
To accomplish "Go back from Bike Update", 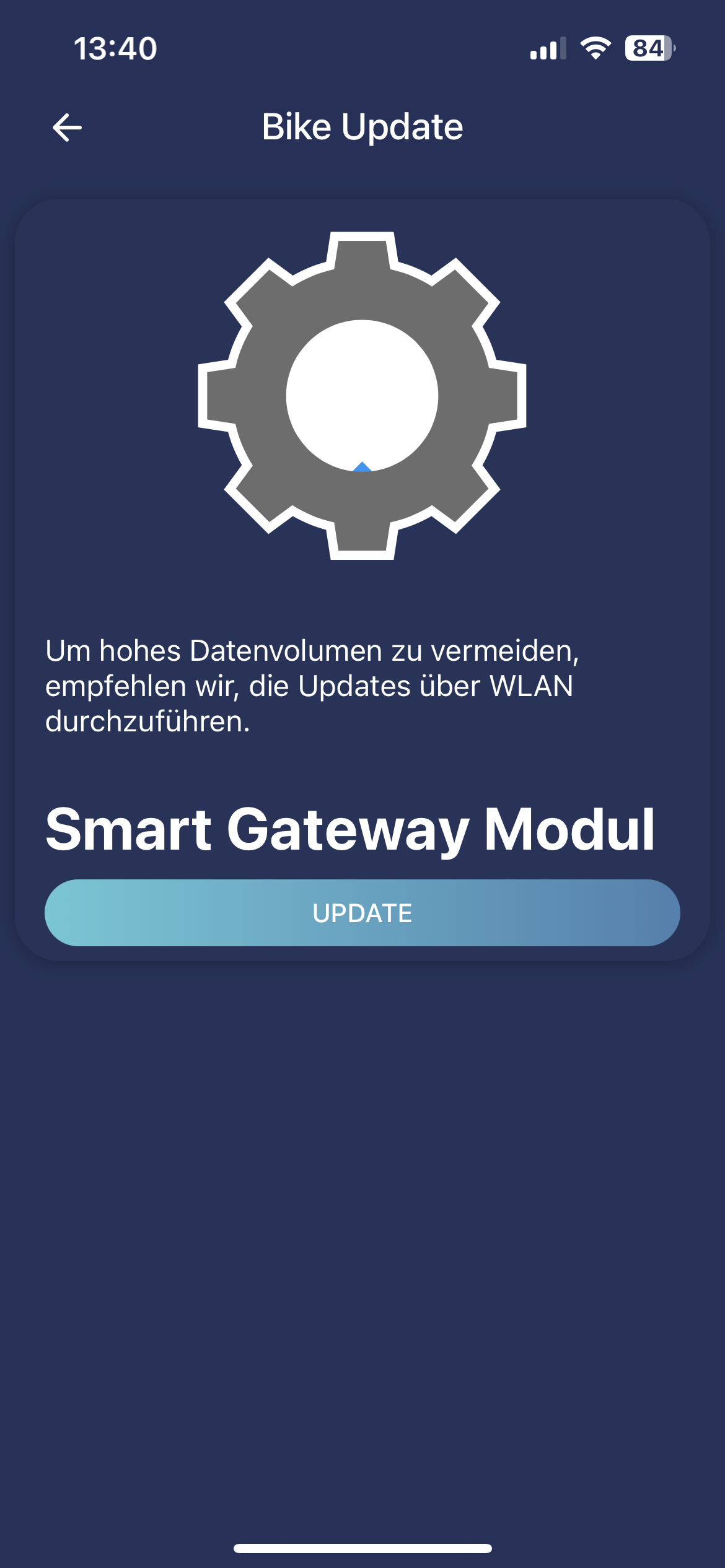I will [x=67, y=128].
